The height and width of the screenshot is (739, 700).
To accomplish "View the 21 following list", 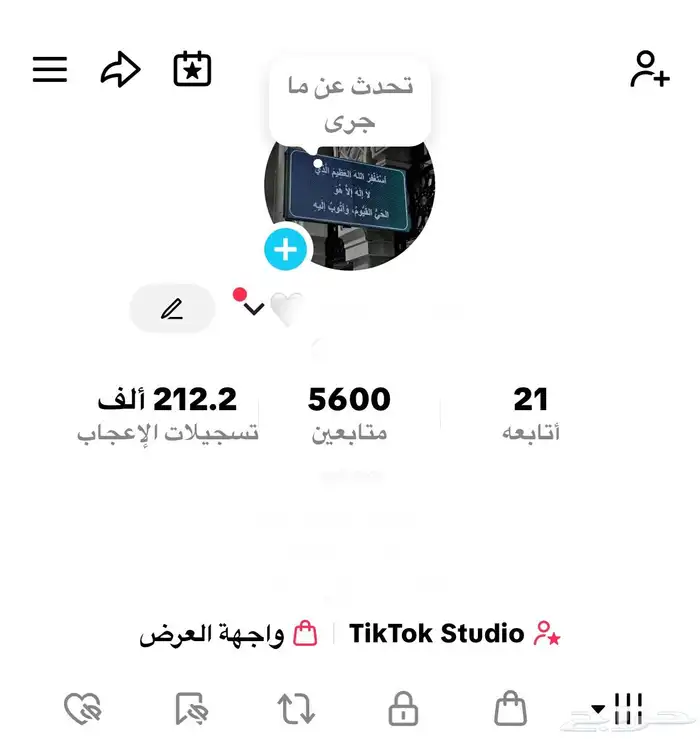I will coord(530,413).
